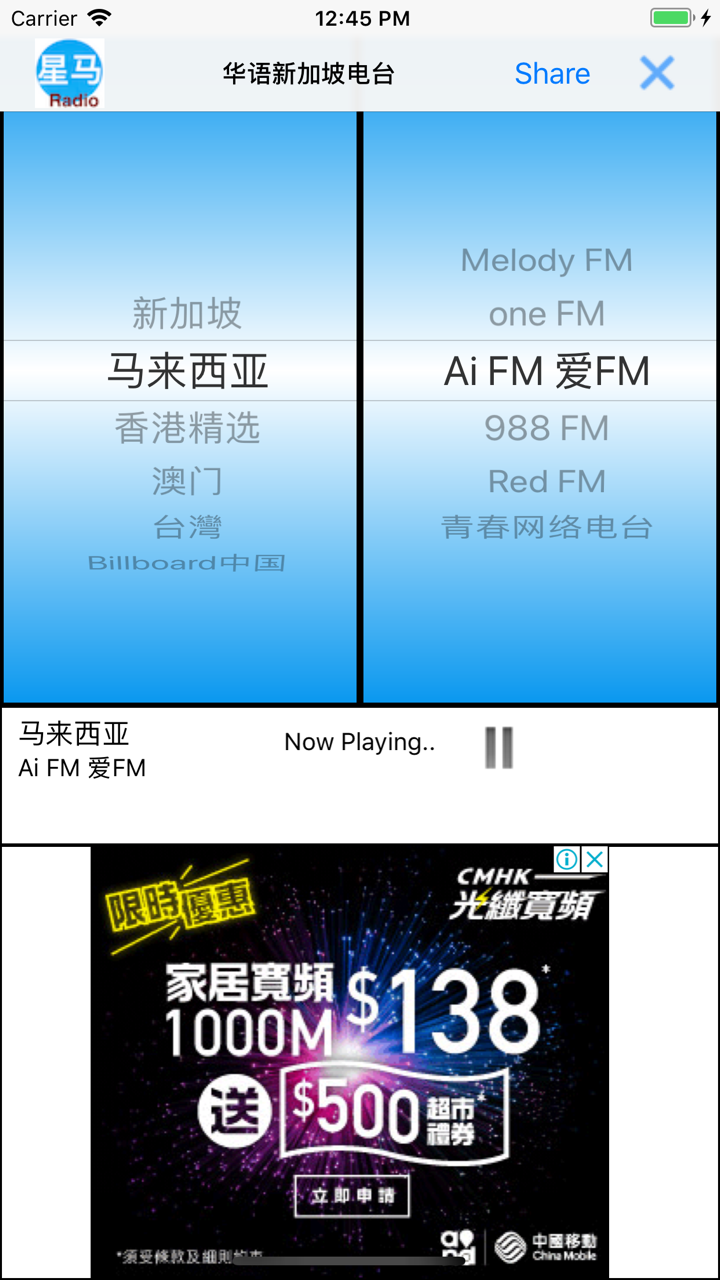Pick Red FM from the station wheel
Screen dimensions: 720x1280
(x=547, y=480)
